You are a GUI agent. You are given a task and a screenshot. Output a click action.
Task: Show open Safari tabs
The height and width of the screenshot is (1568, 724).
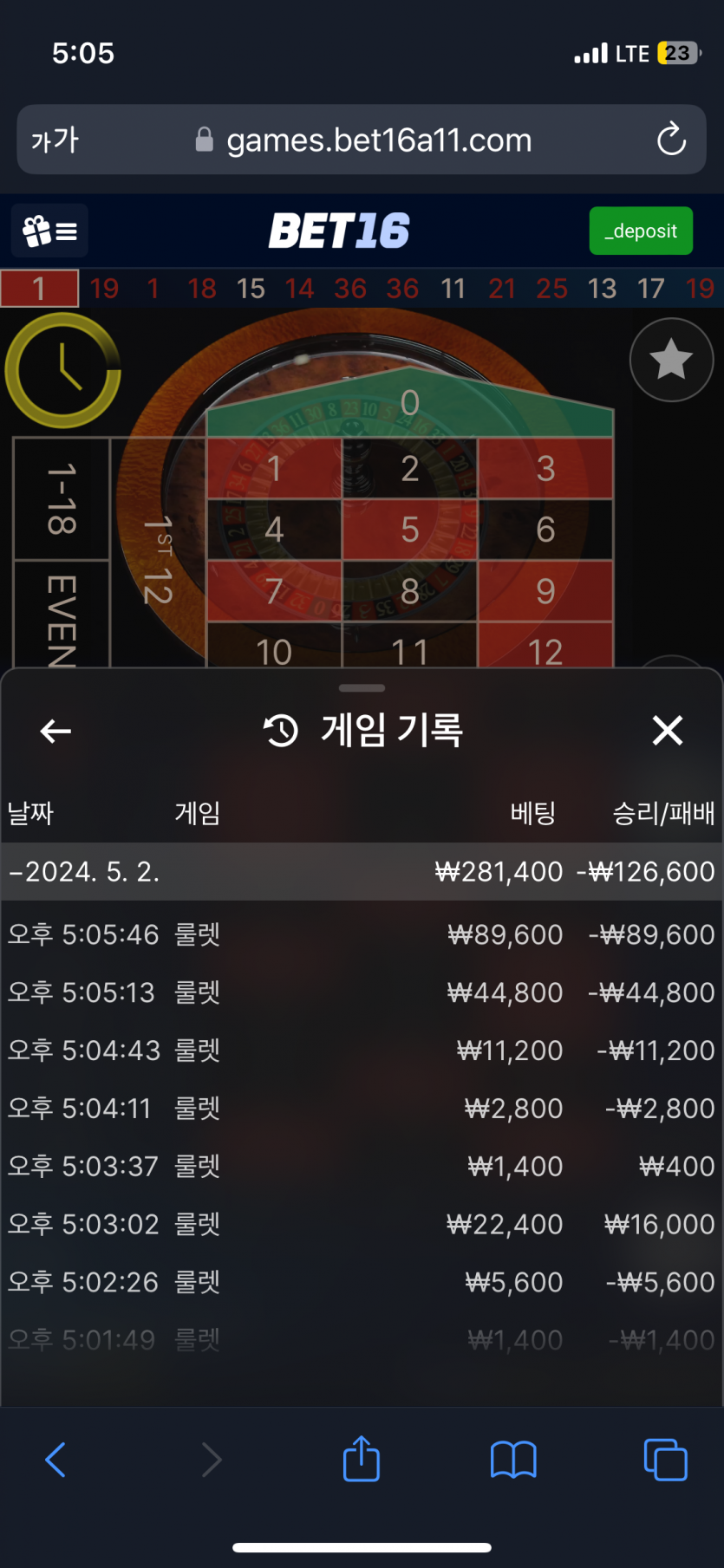pyautogui.click(x=665, y=1459)
